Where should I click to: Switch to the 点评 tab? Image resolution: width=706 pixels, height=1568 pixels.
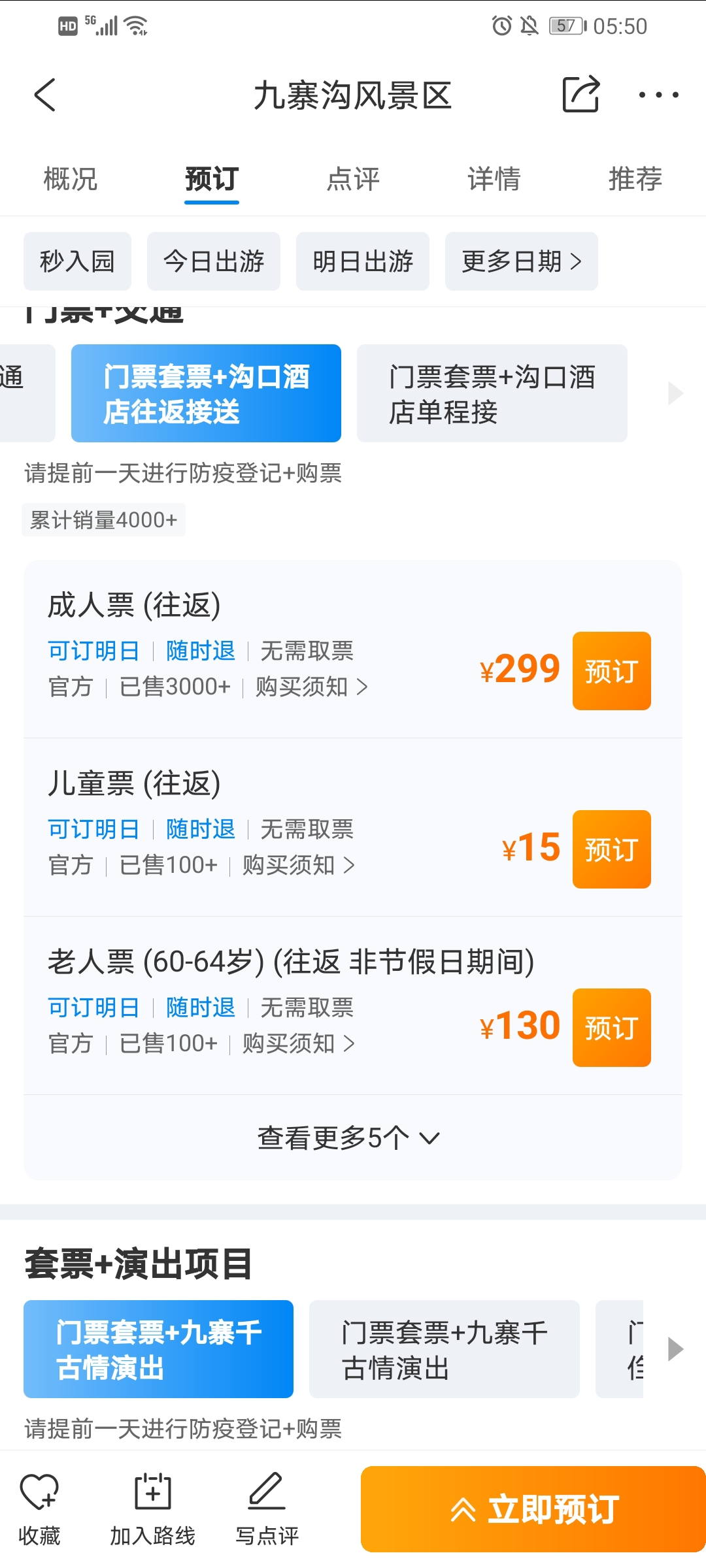coord(353,178)
